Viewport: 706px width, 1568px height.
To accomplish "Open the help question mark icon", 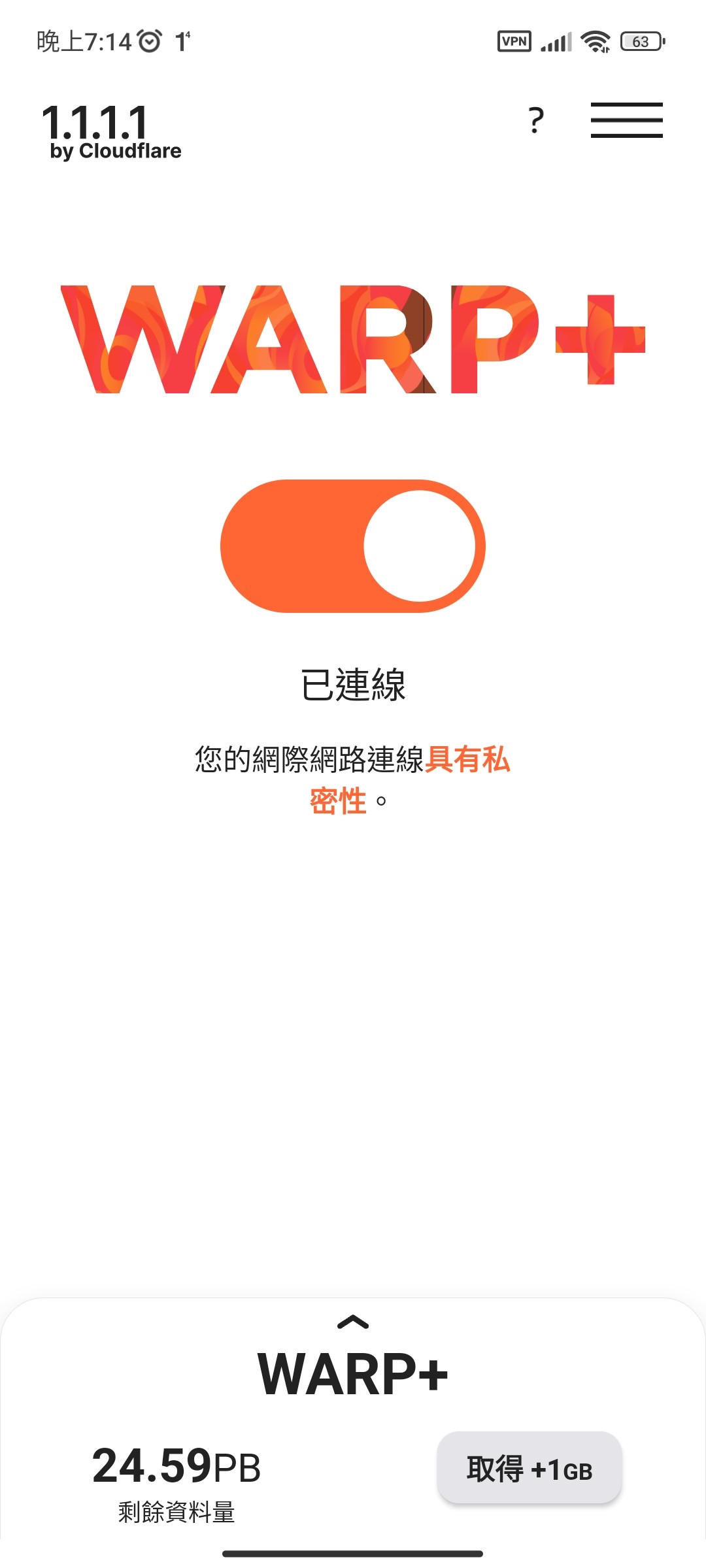I will (535, 120).
